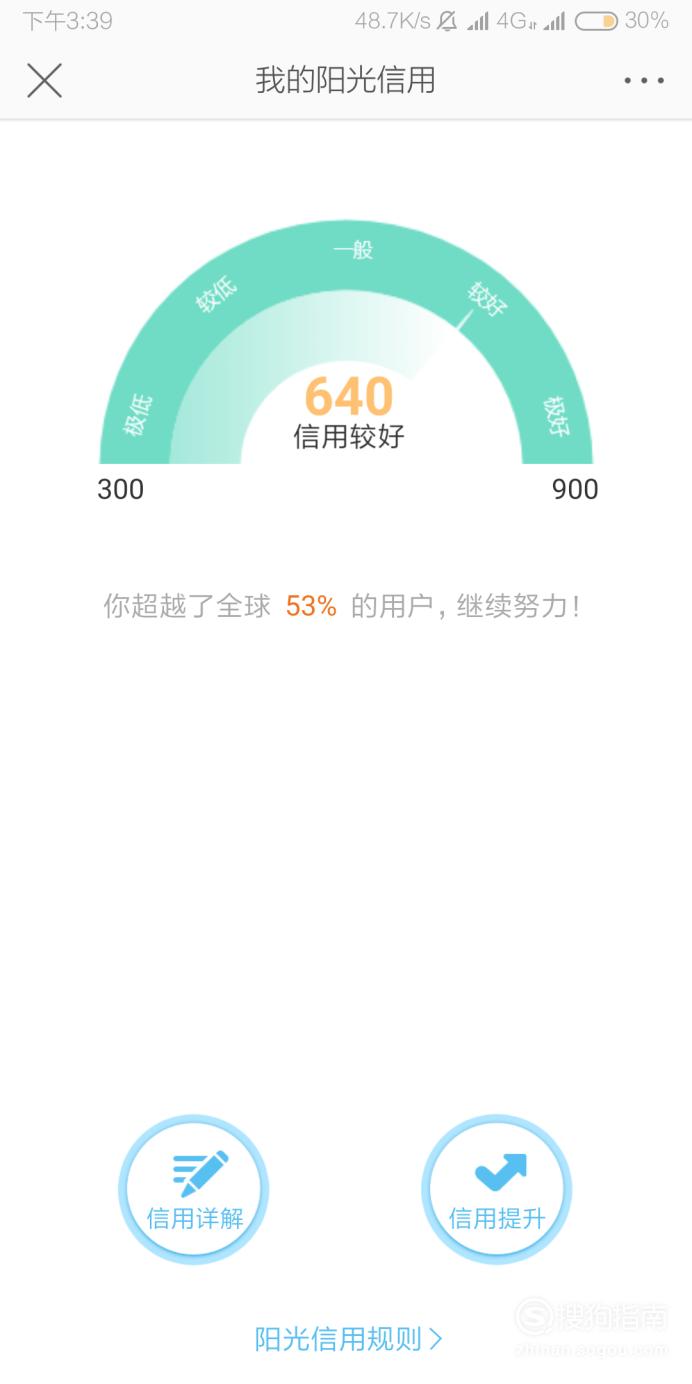This screenshot has height=1384, width=692.
Task: Tap the 信用提升 button
Action: pyautogui.click(x=497, y=1190)
